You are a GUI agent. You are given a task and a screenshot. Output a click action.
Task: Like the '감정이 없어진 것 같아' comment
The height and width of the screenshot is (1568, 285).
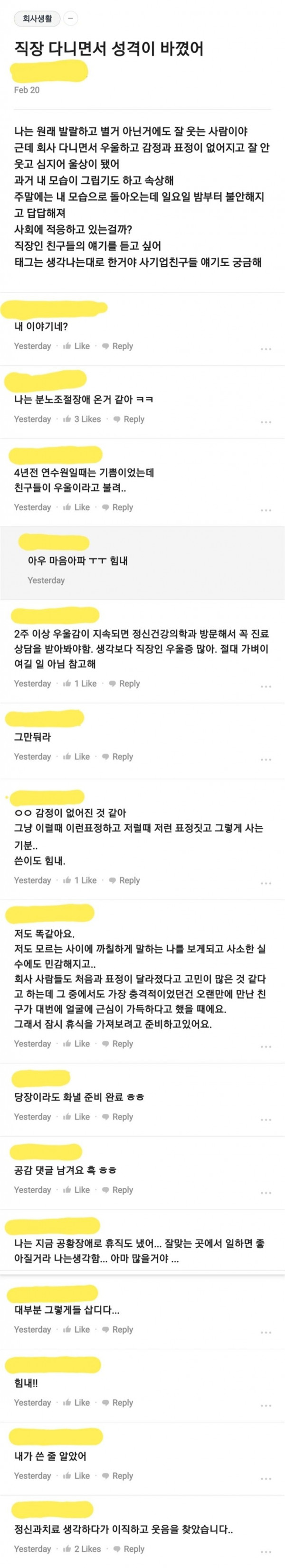click(x=80, y=880)
